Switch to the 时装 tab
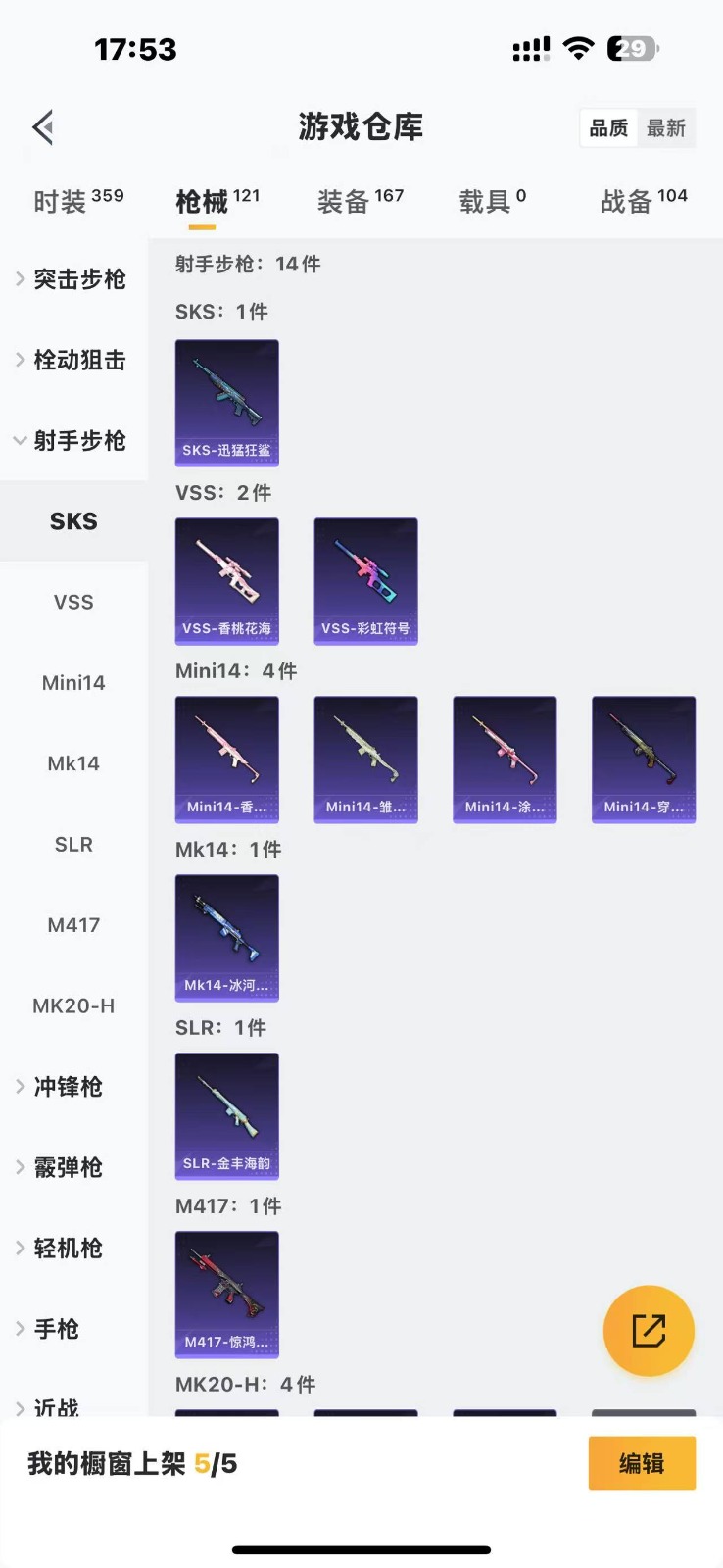Screen dimensions: 723x1568 coord(78,201)
